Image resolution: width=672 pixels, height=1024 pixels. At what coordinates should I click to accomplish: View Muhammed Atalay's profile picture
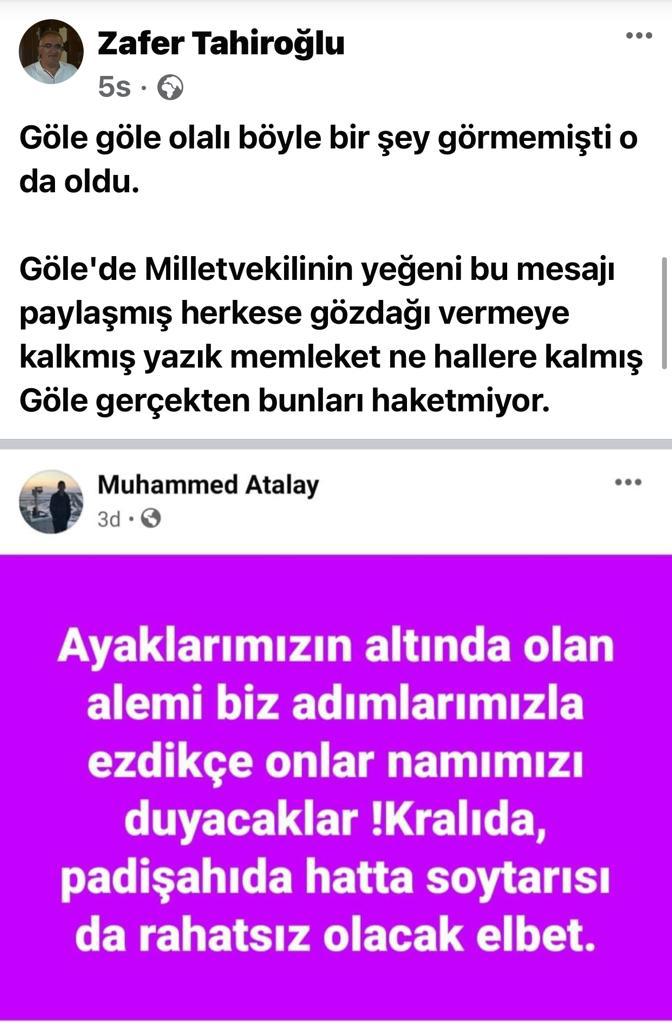click(x=51, y=501)
